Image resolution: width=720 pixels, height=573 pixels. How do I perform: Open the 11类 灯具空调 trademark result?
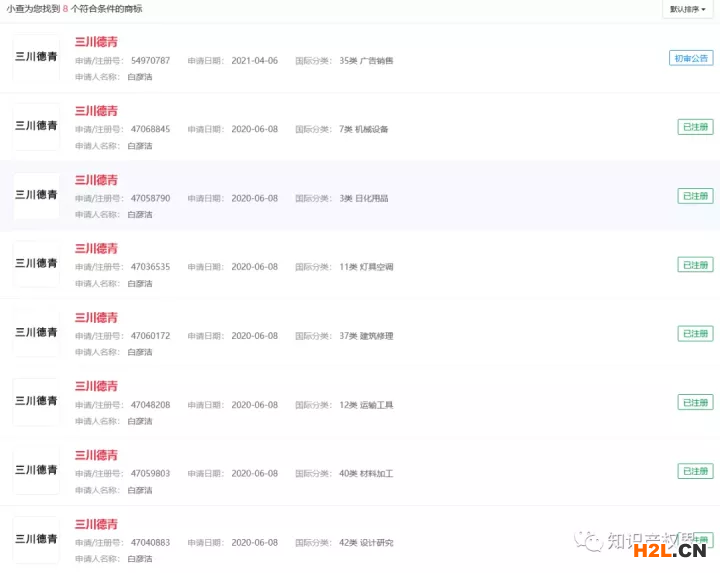tap(97, 249)
